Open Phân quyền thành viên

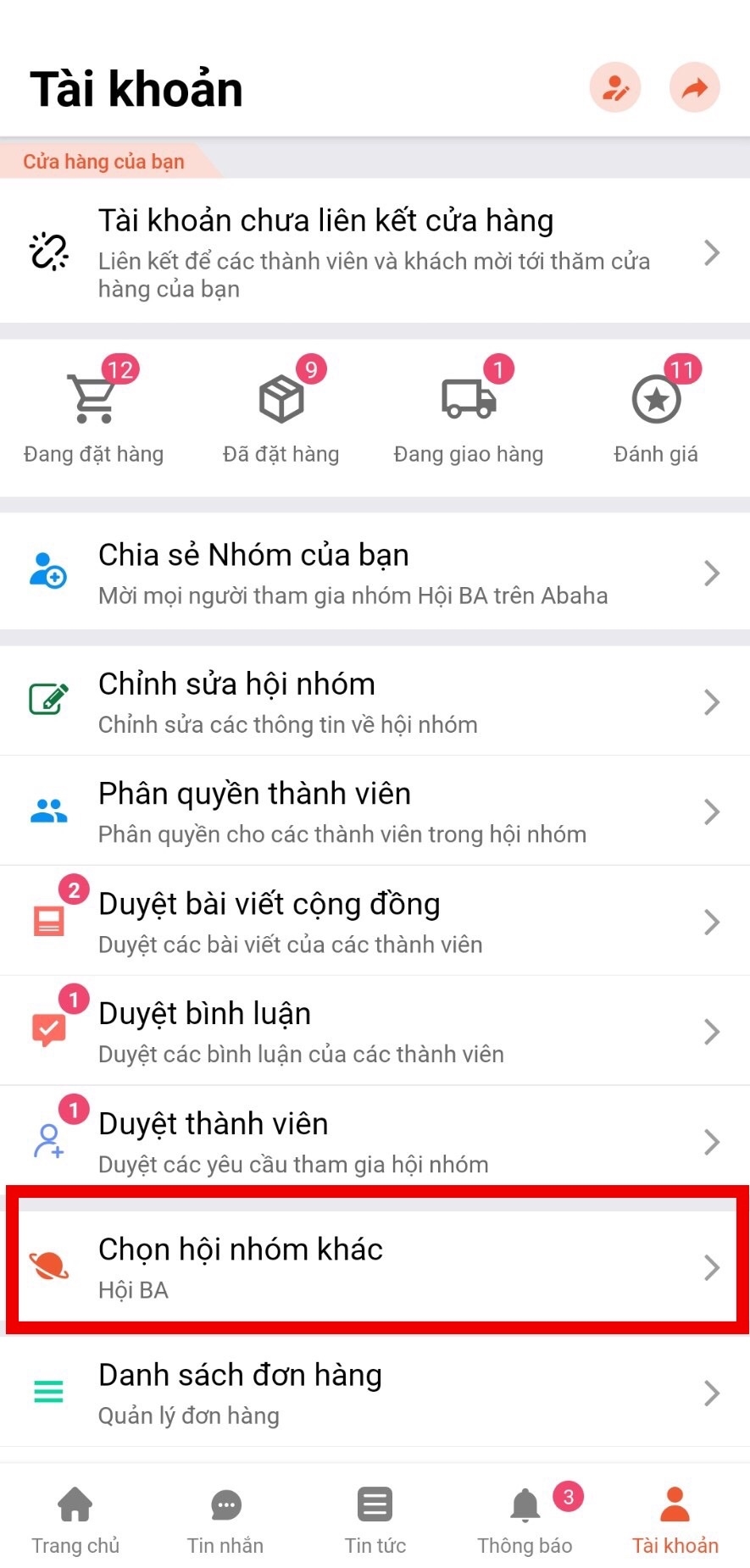click(375, 812)
